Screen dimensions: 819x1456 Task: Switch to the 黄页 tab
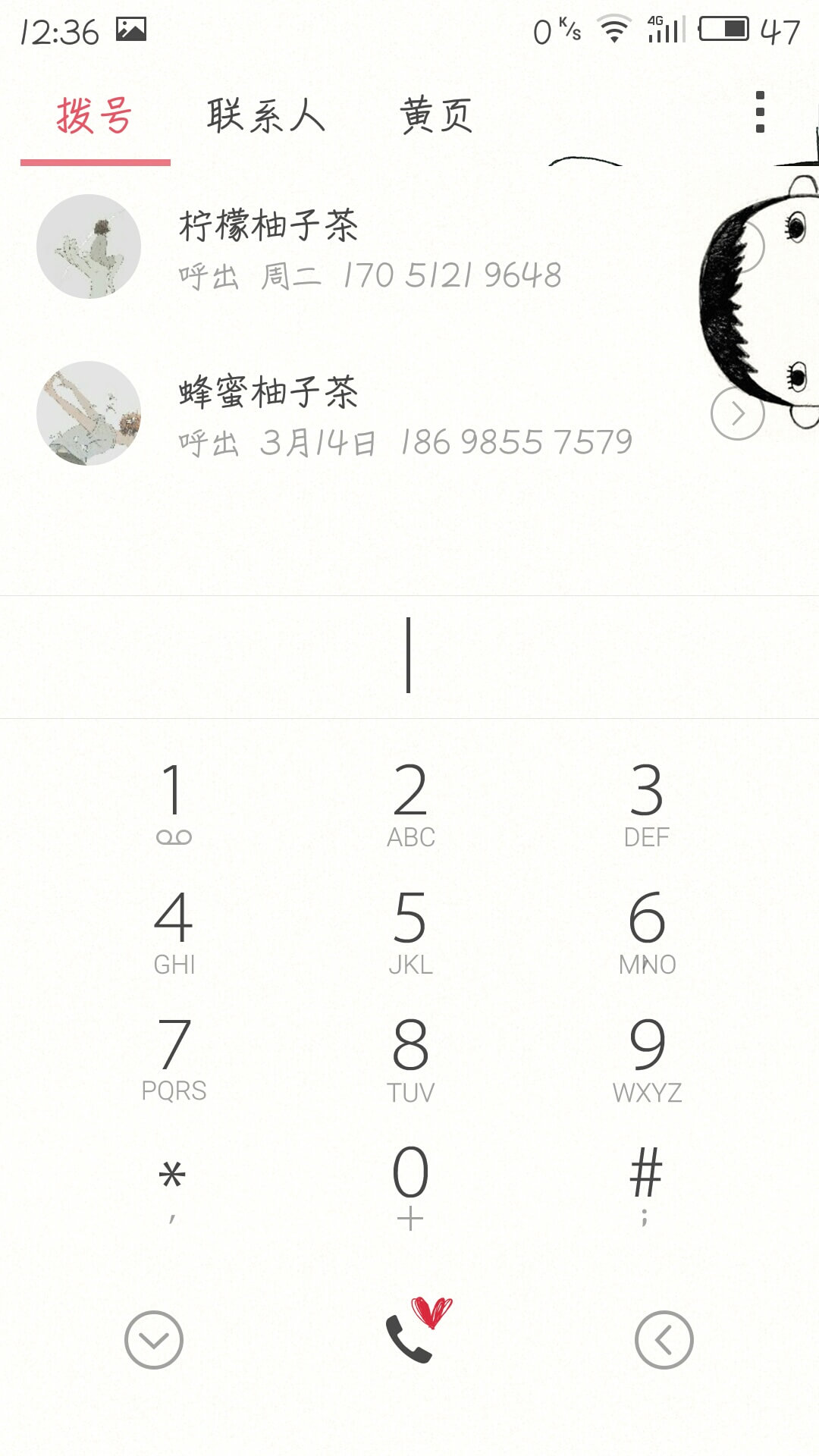pos(436,116)
